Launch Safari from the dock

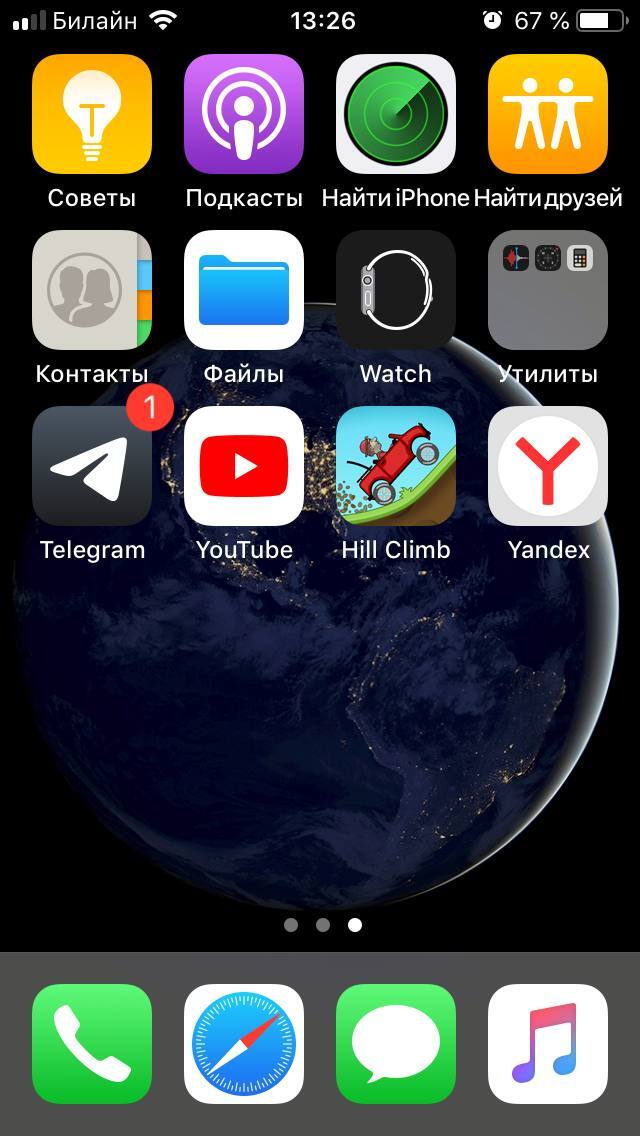click(x=244, y=1044)
